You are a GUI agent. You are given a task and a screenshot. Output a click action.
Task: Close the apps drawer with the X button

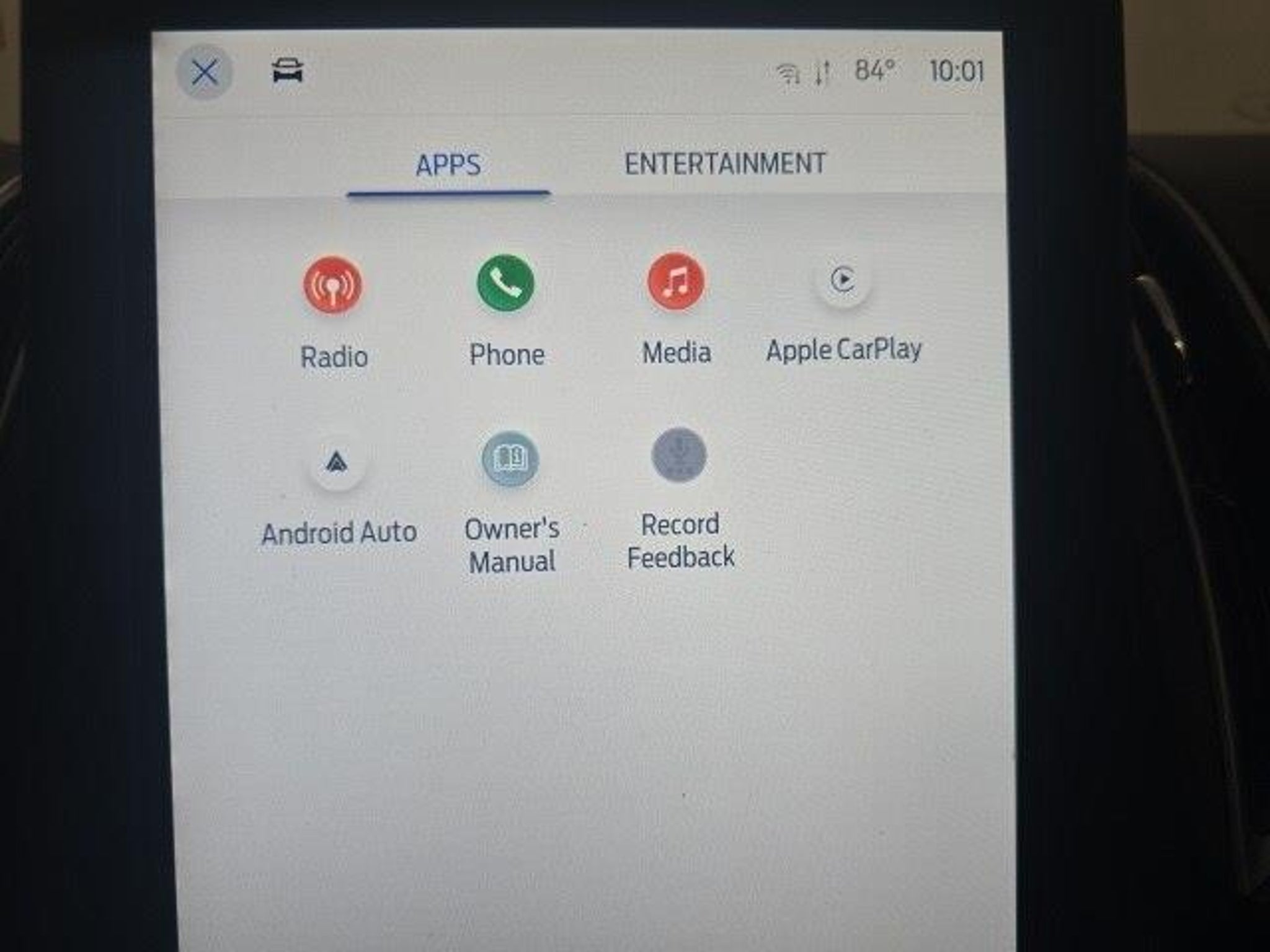(x=205, y=73)
